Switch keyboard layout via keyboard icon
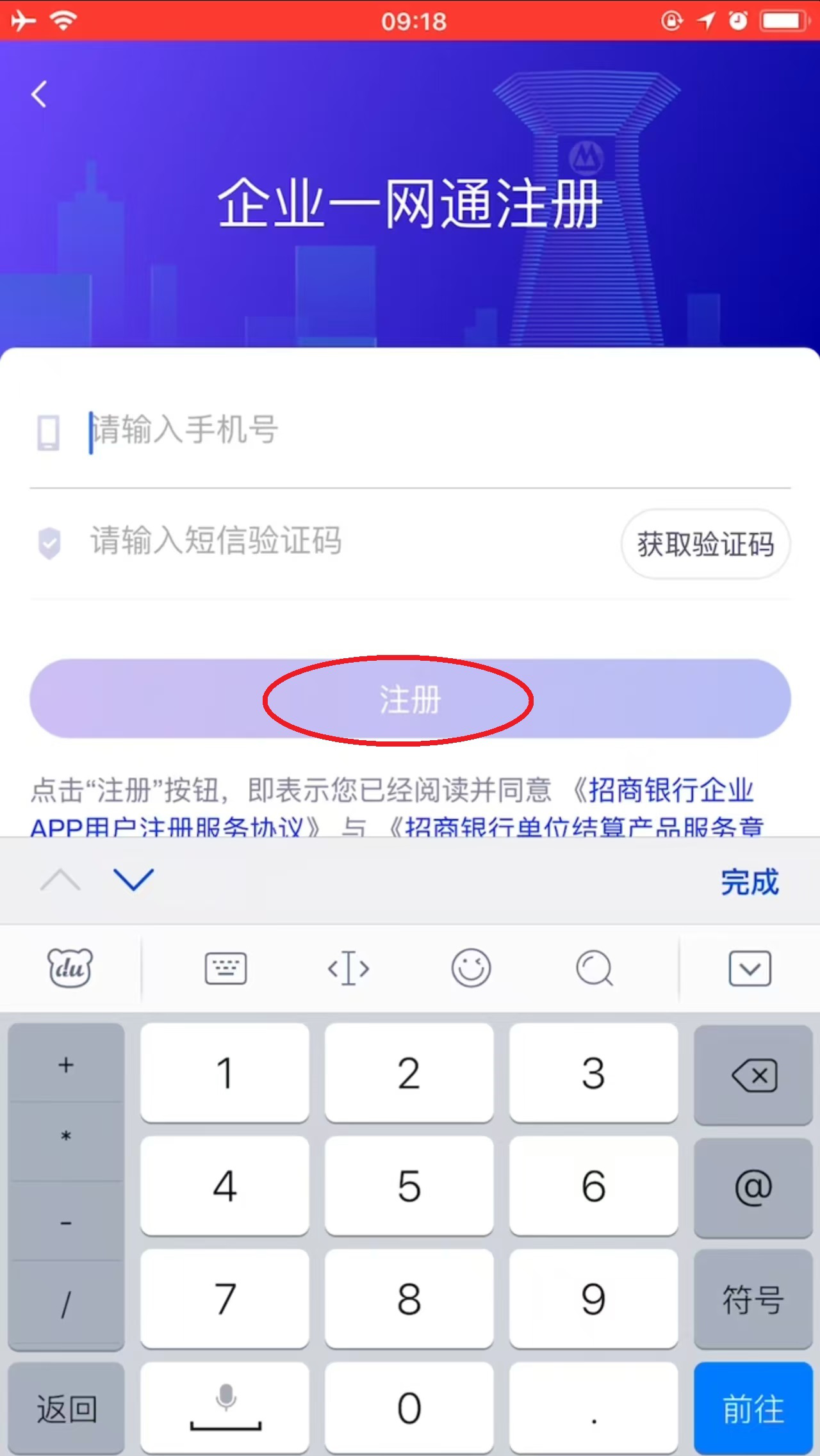Image resolution: width=820 pixels, height=1456 pixels. (x=225, y=968)
